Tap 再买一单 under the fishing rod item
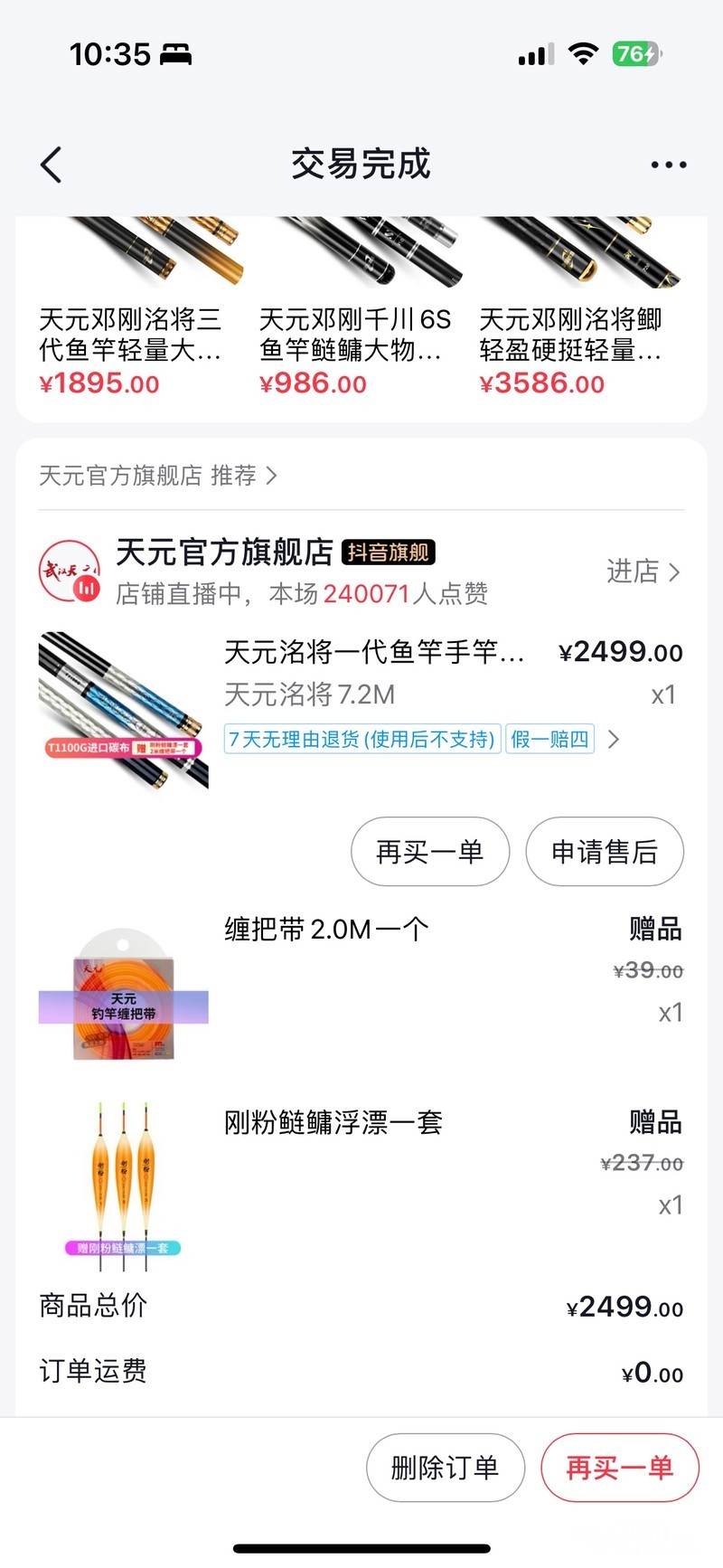 point(429,852)
